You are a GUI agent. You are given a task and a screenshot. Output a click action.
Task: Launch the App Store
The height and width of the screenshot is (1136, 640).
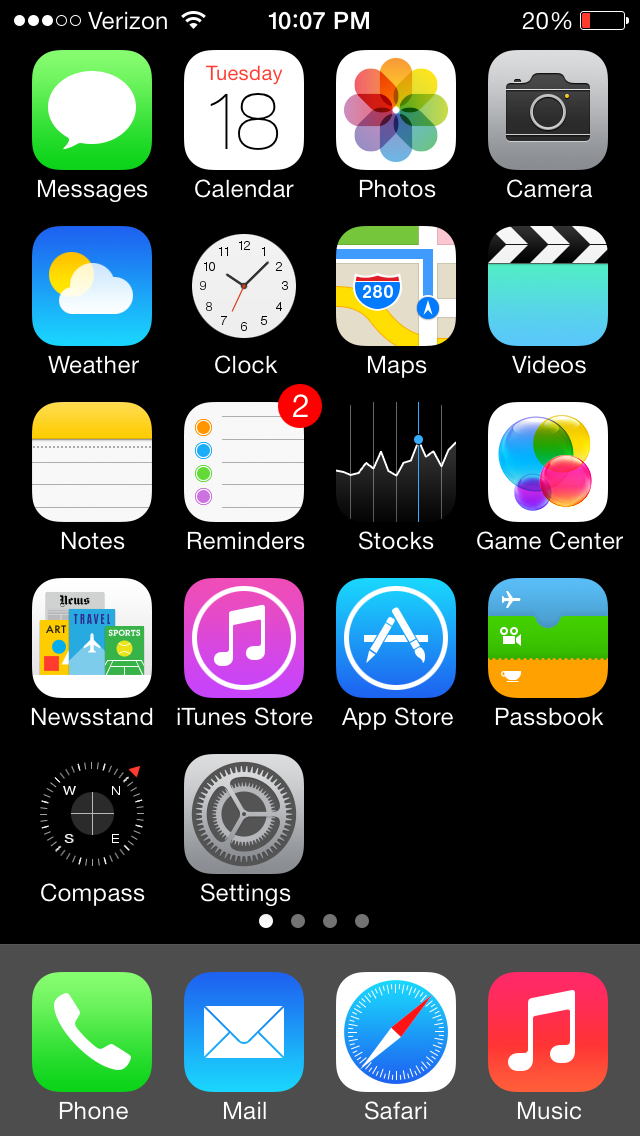396,638
